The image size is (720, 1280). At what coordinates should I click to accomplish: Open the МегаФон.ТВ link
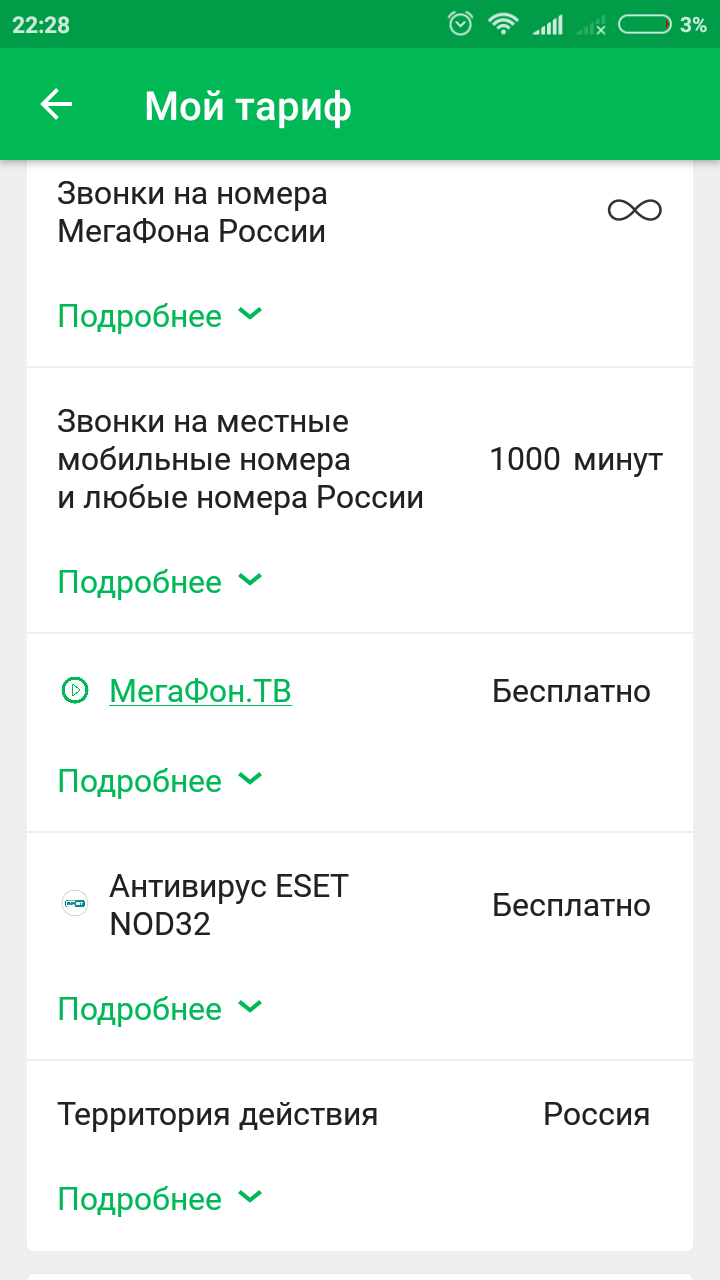[x=200, y=691]
